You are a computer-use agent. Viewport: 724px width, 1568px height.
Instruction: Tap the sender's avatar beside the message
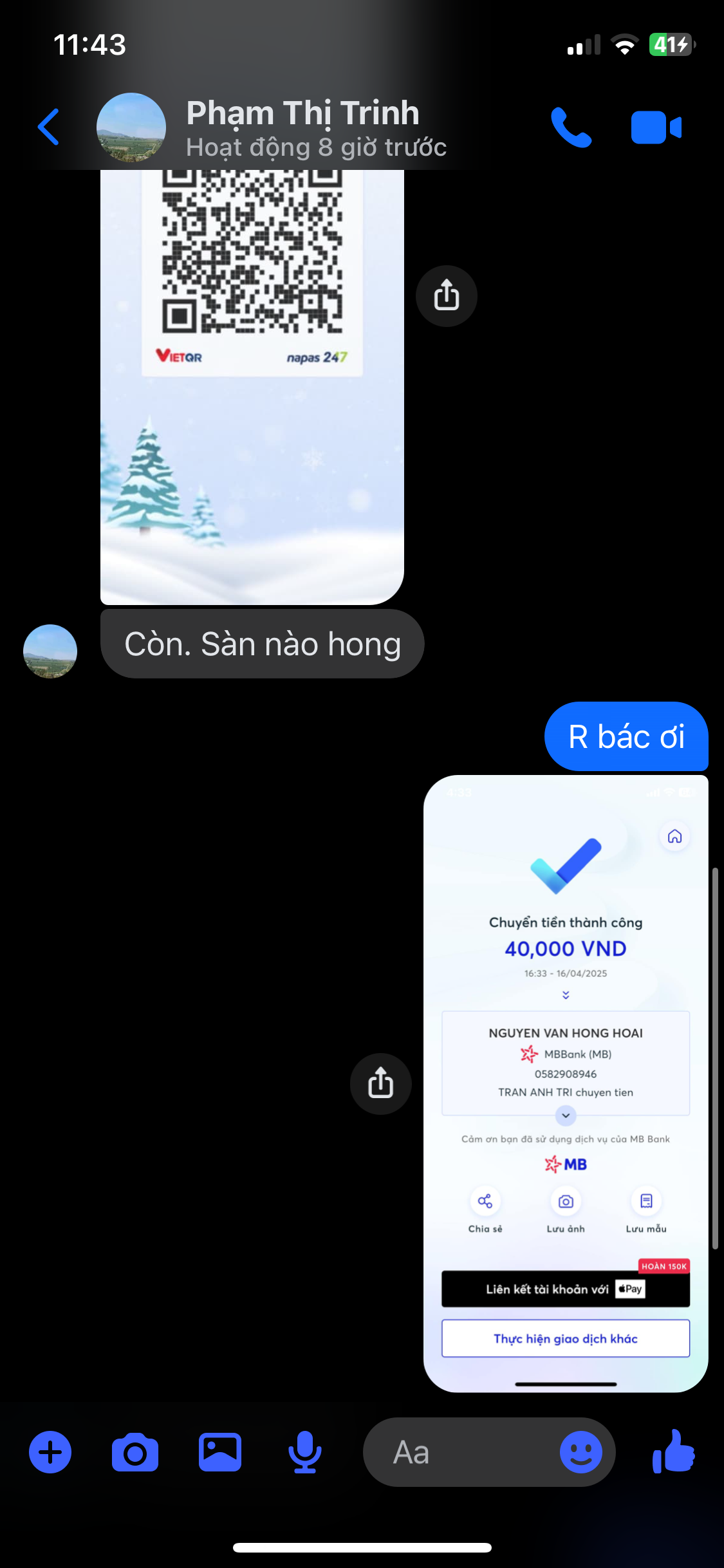[50, 651]
